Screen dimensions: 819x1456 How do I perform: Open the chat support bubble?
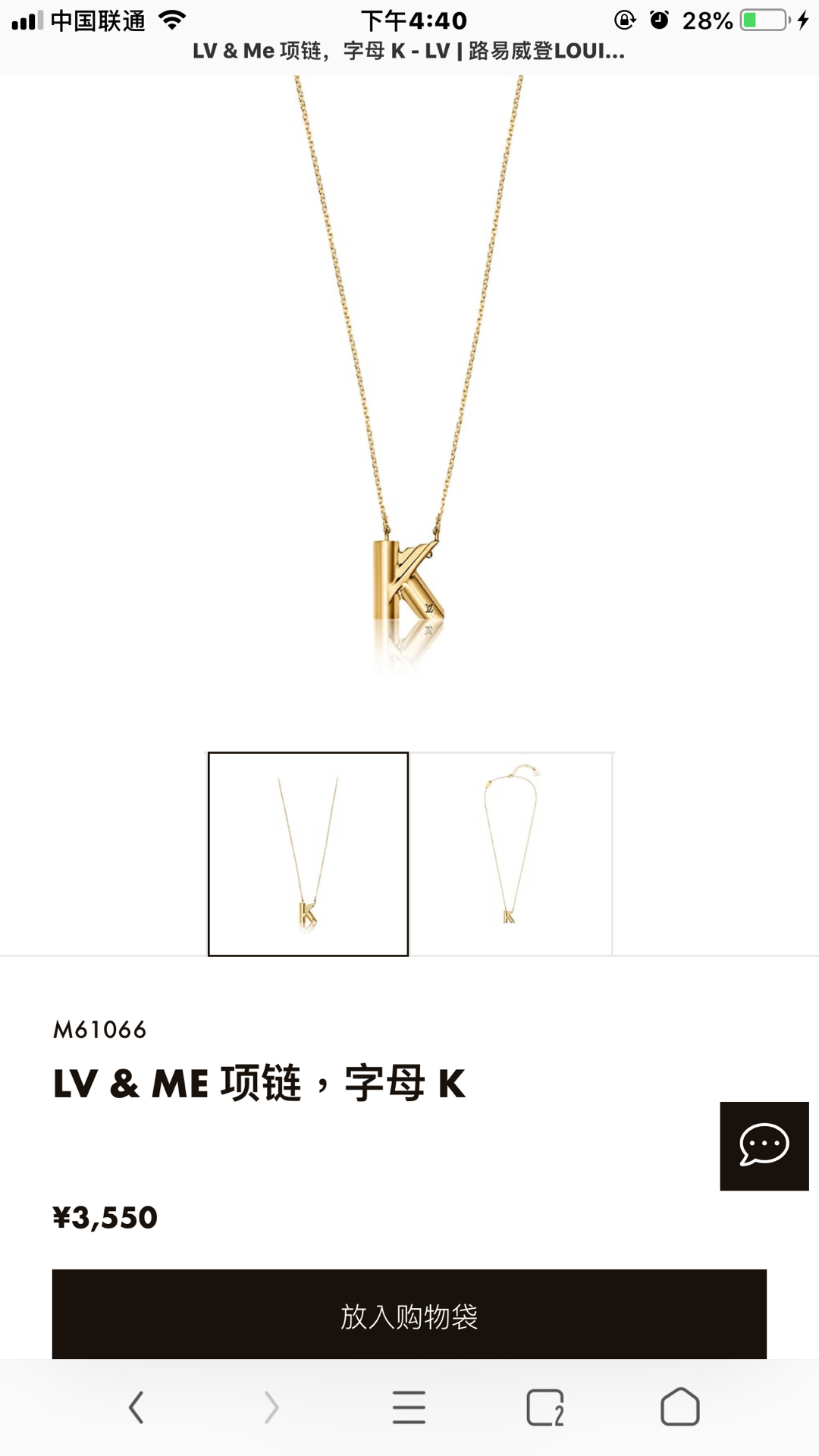point(764,1146)
